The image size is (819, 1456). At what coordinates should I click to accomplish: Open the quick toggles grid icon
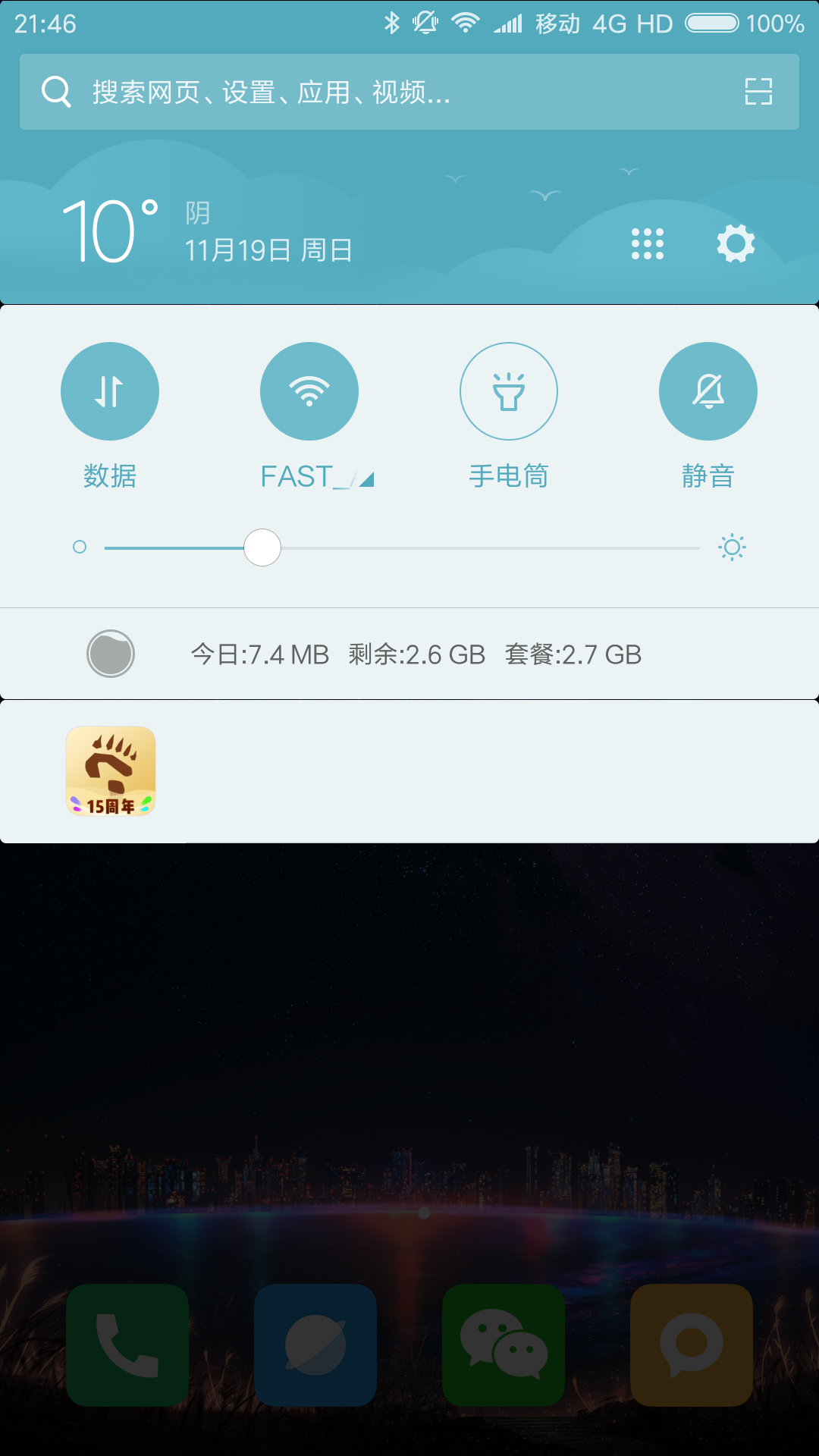[648, 244]
